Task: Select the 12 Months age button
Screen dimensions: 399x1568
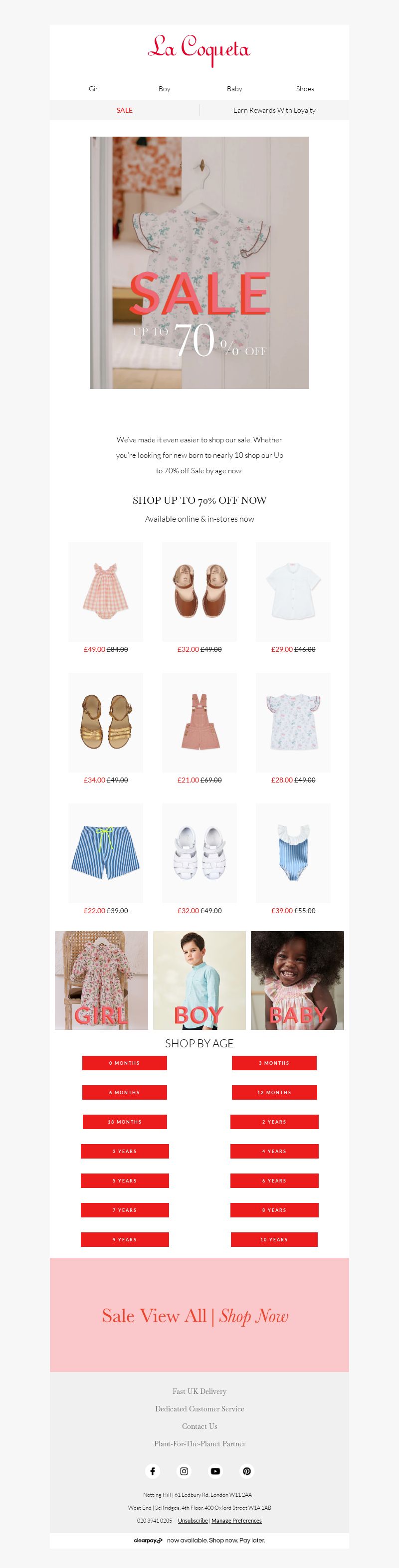Action: click(x=274, y=1092)
